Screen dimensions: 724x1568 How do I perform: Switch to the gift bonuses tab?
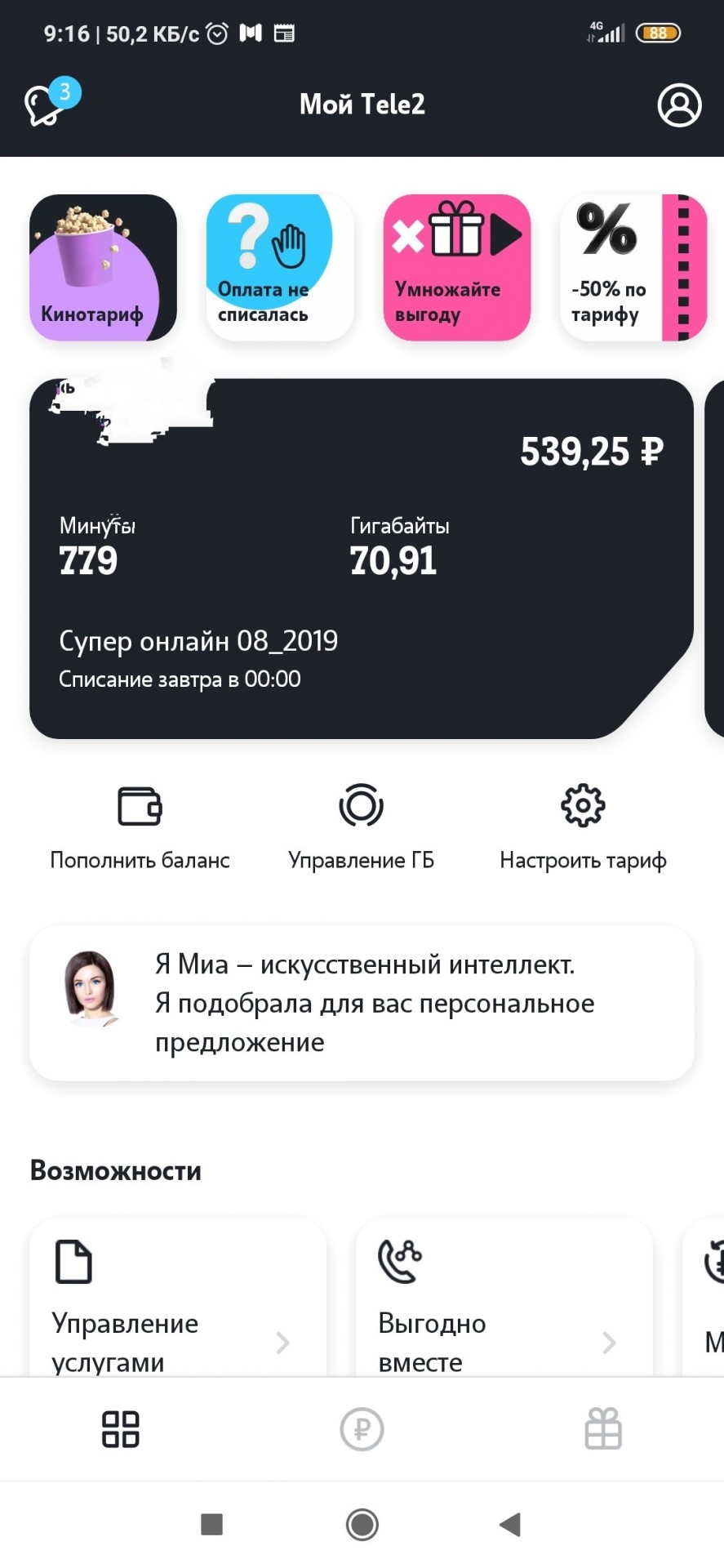603,1429
